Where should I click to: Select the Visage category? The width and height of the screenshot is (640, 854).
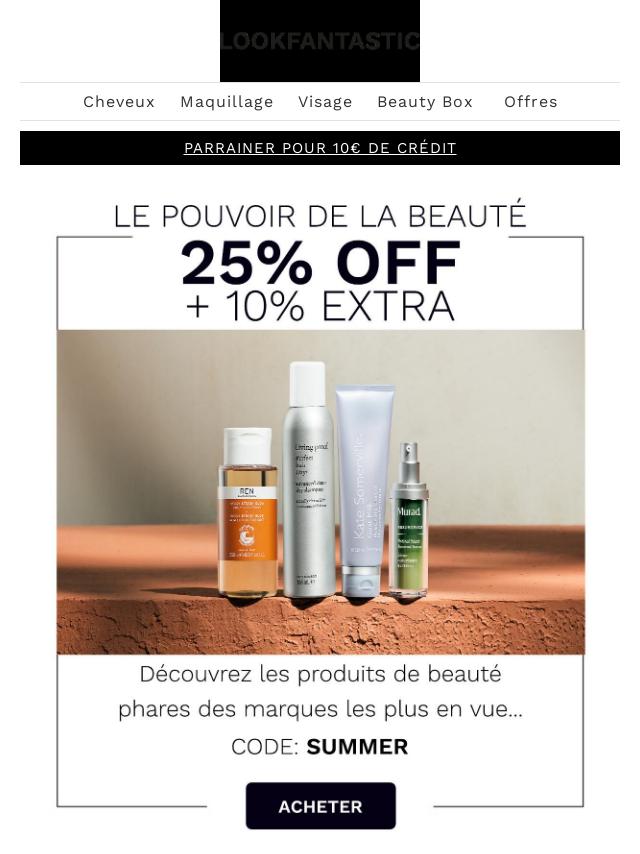coord(325,102)
